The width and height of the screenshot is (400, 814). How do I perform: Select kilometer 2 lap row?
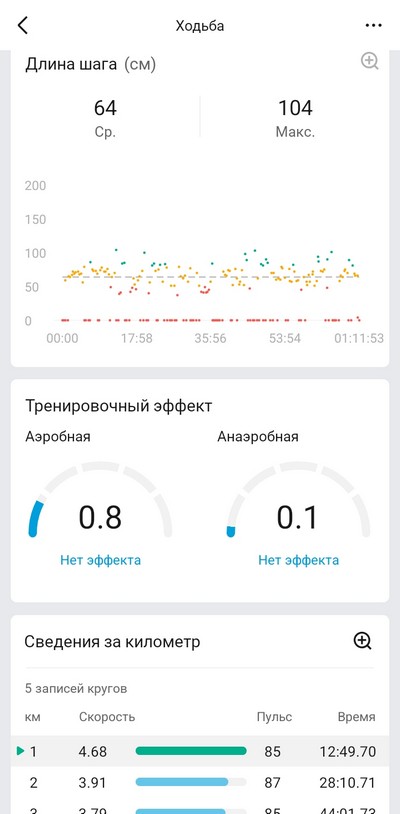point(200,782)
